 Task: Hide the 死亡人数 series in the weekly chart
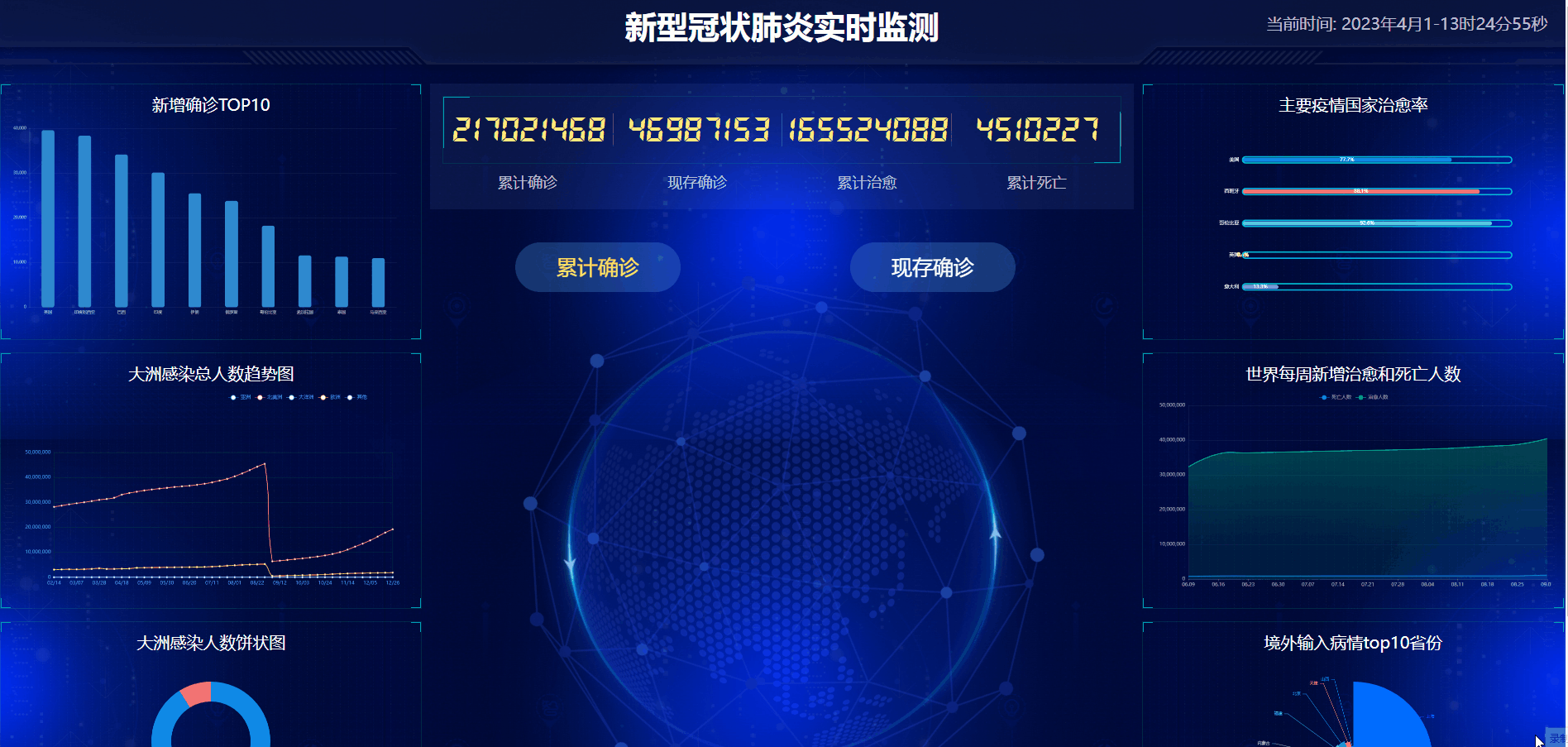(x=1336, y=397)
